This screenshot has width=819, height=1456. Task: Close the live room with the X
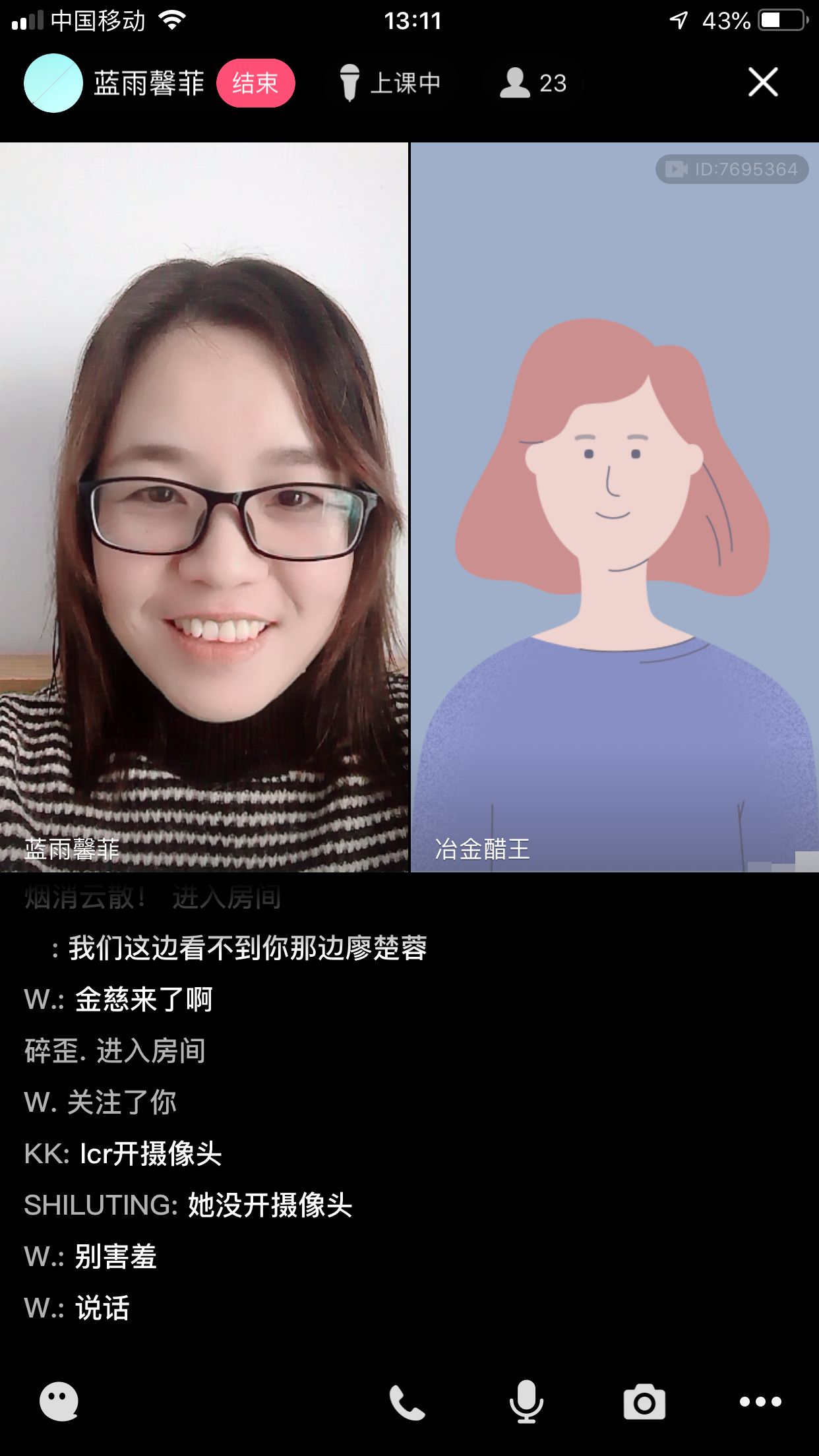click(x=763, y=82)
